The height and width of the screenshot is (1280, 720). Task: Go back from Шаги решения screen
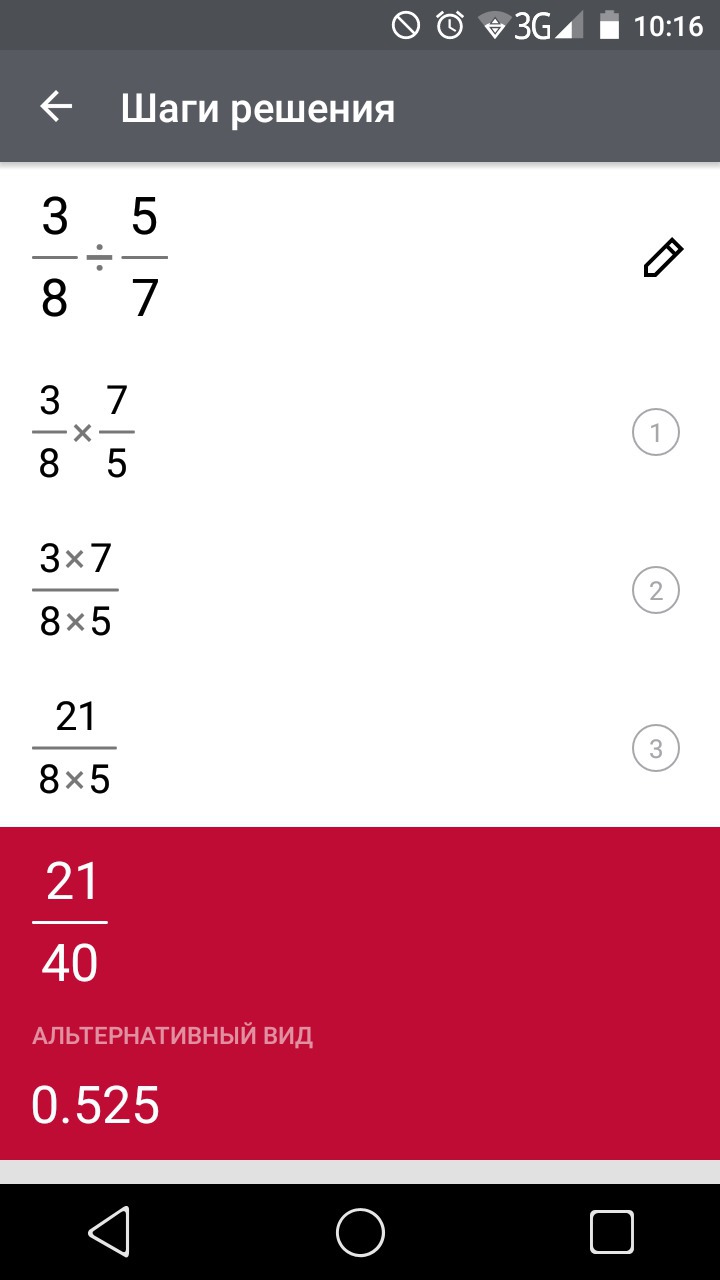[x=56, y=107]
